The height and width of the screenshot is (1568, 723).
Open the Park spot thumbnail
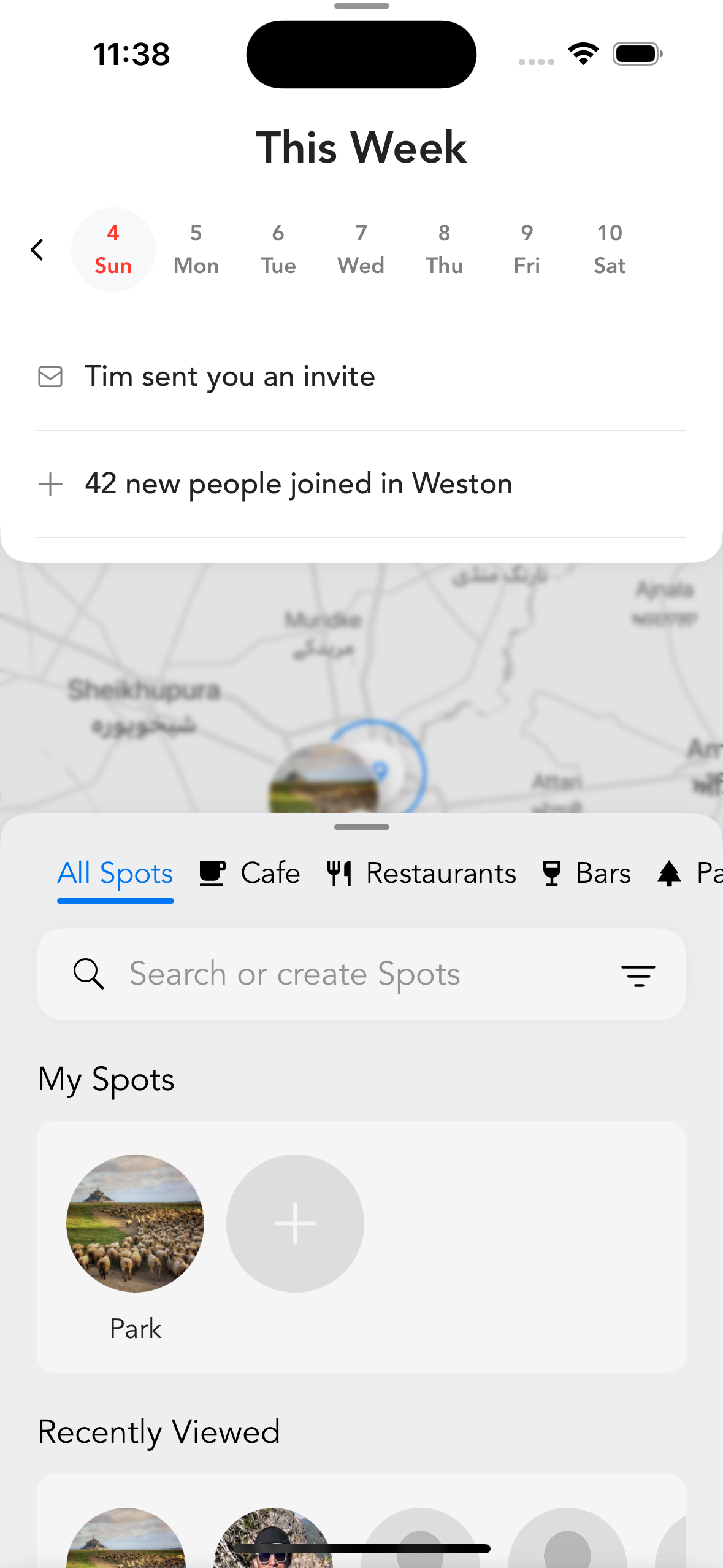click(x=136, y=1223)
